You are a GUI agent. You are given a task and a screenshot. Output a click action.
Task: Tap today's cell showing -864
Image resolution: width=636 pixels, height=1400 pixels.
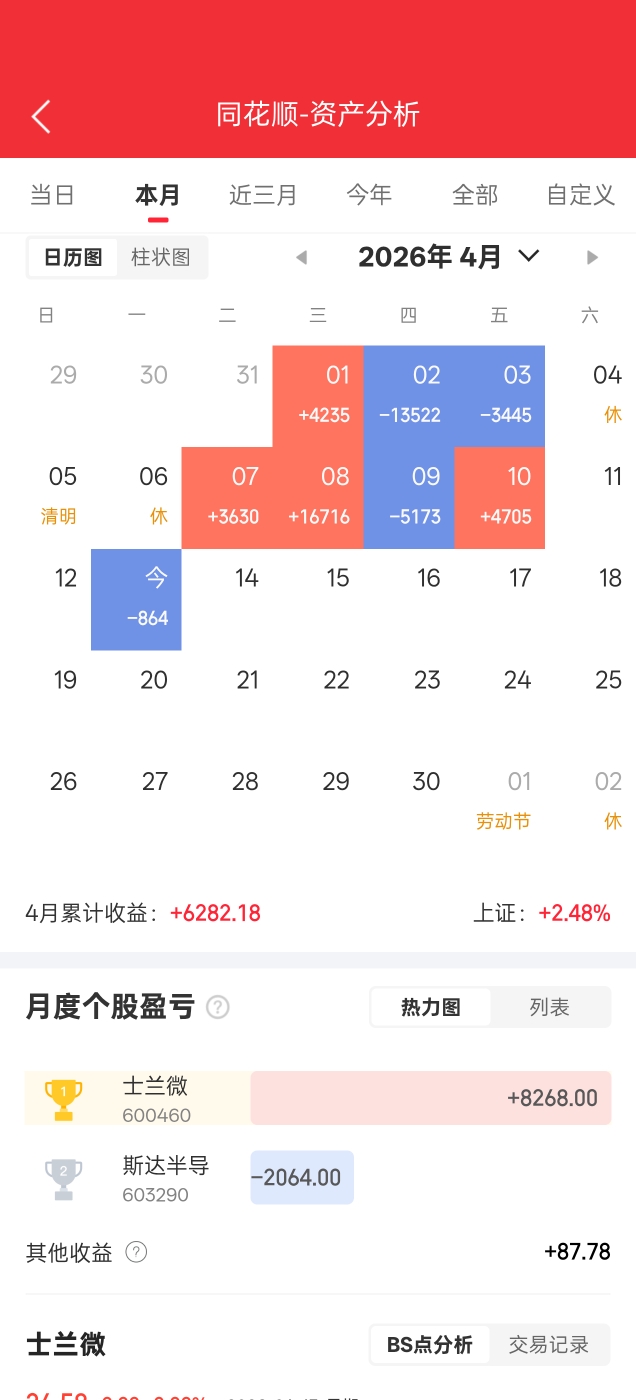(137, 599)
